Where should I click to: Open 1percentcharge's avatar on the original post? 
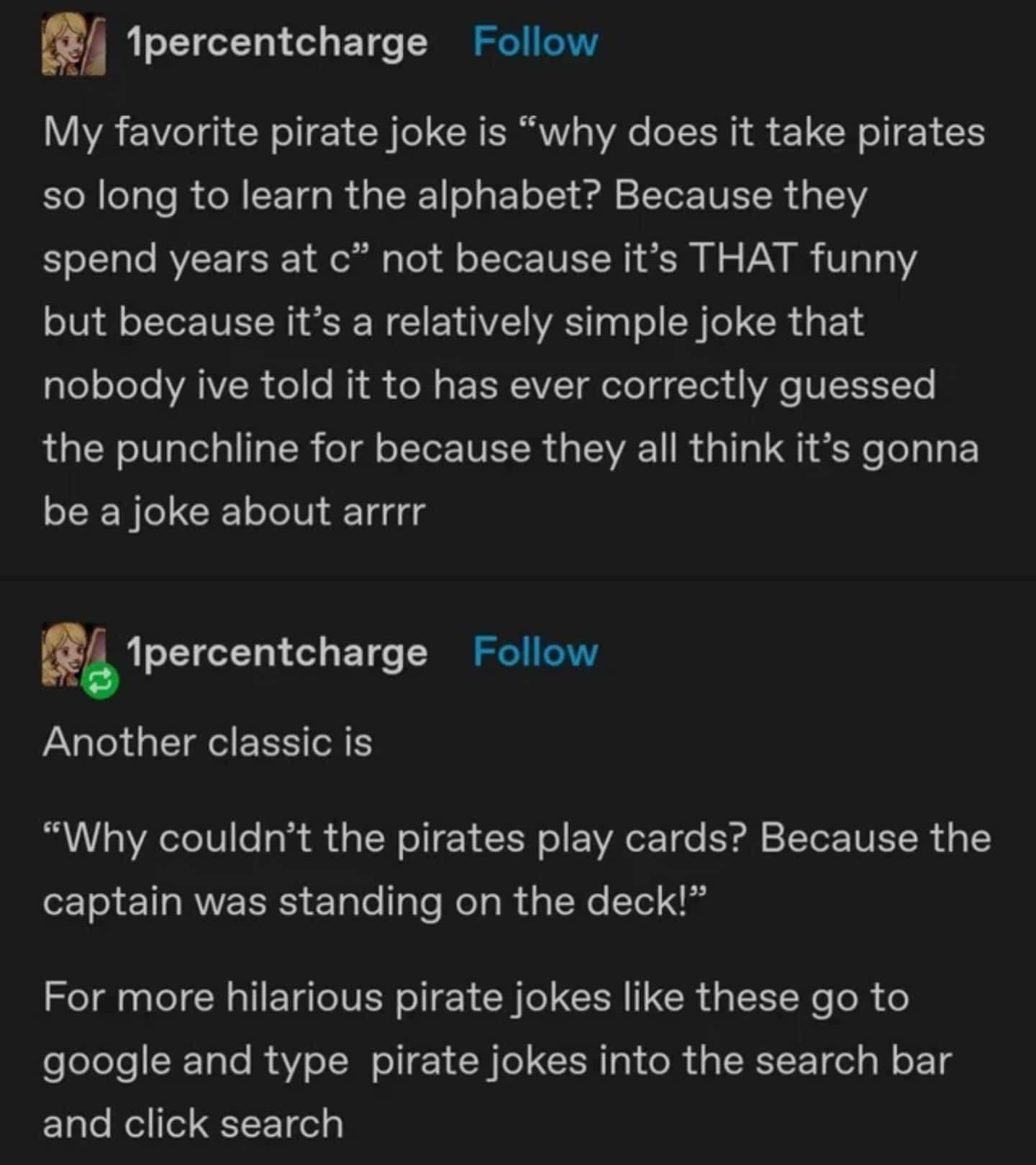pyautogui.click(x=74, y=46)
